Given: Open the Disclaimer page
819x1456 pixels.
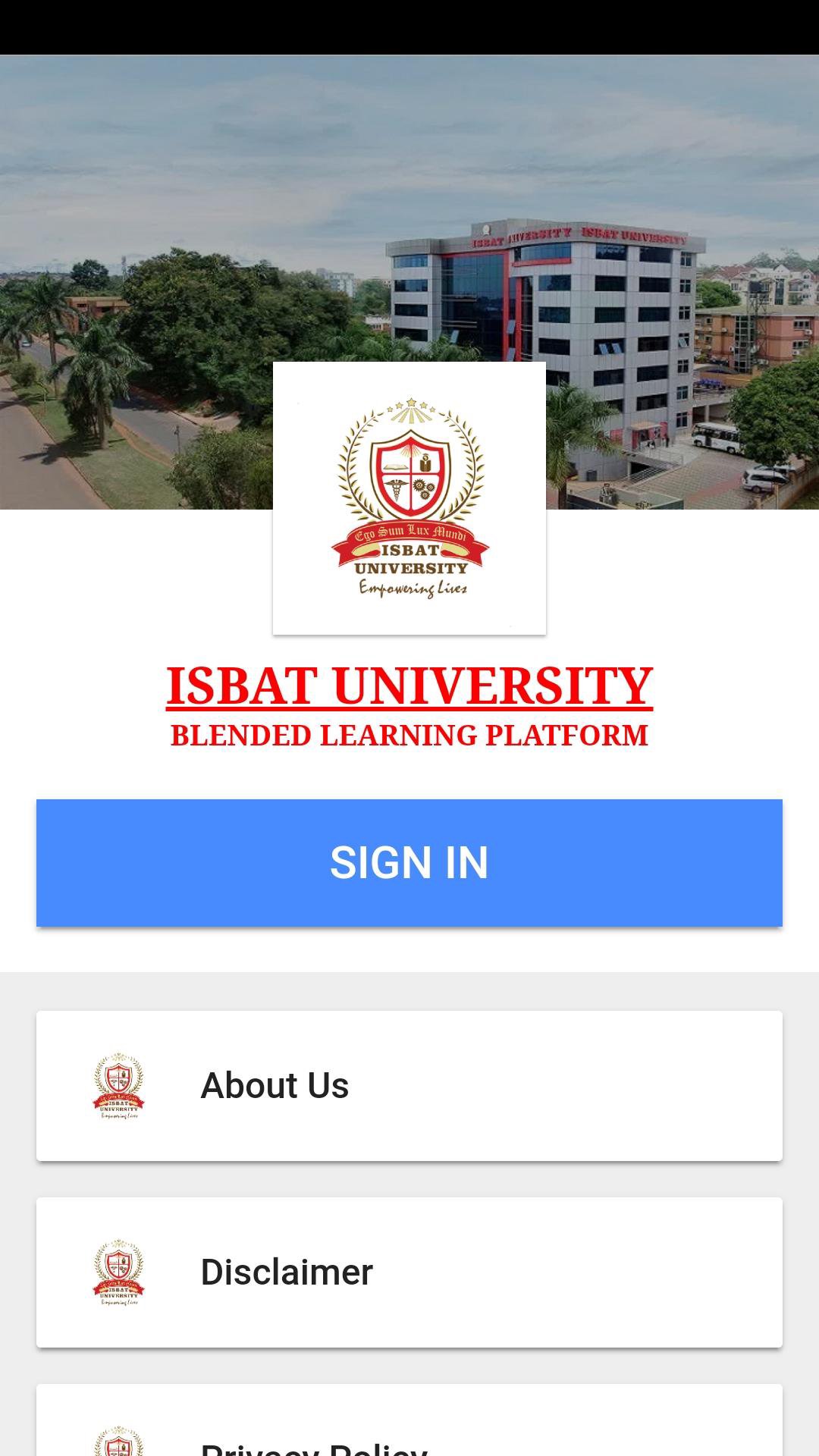Looking at the screenshot, I should pos(287,1272).
